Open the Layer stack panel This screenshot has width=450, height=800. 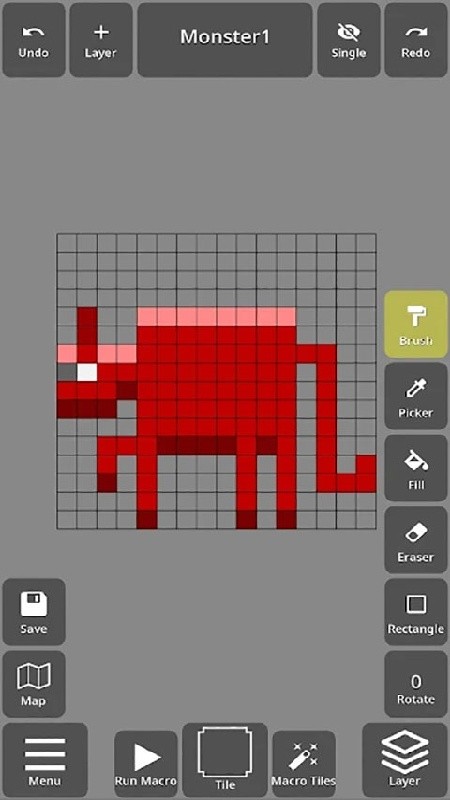tap(405, 760)
